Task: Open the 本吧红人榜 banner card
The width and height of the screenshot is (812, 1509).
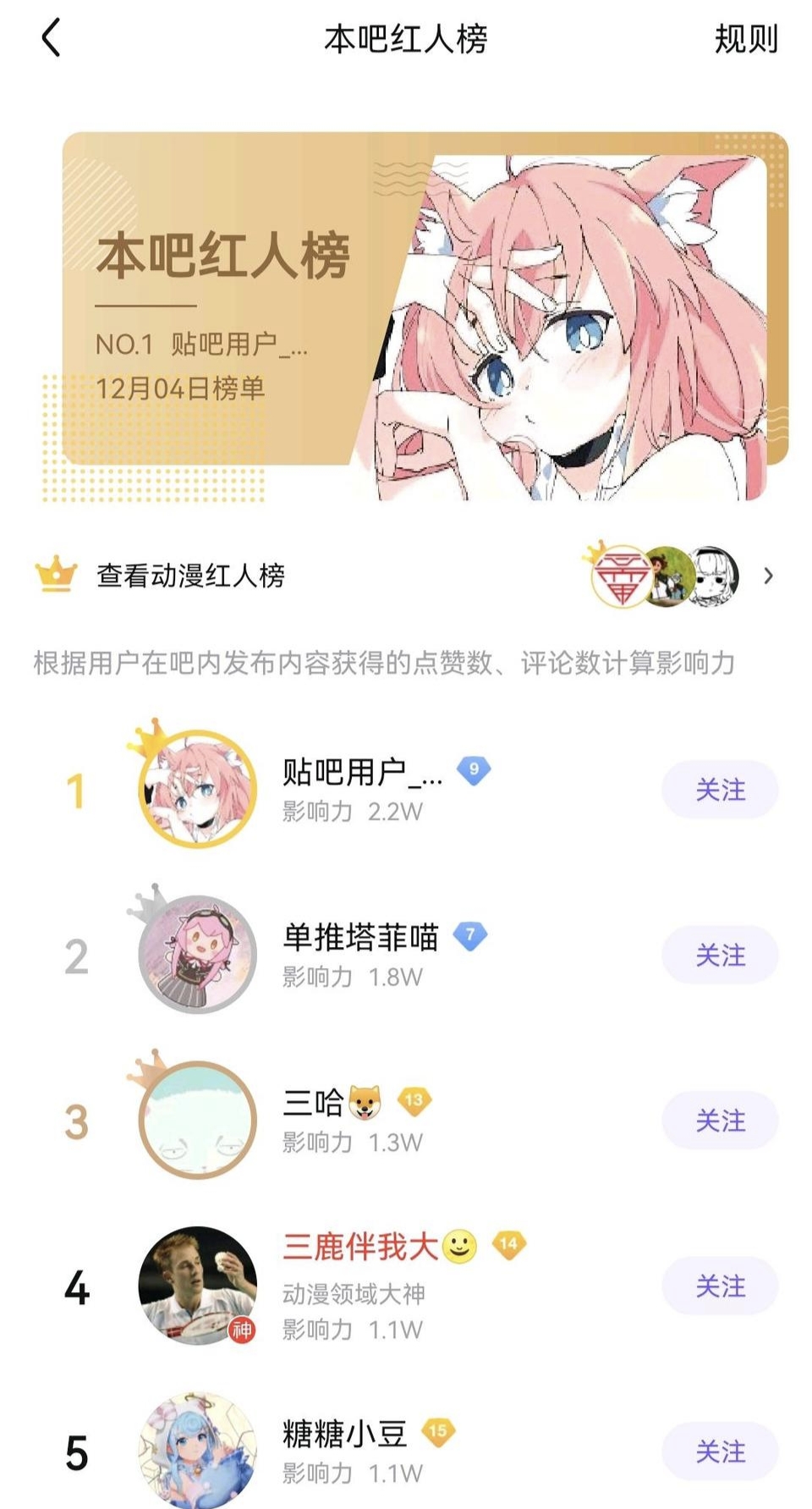Action: pyautogui.click(x=423, y=315)
